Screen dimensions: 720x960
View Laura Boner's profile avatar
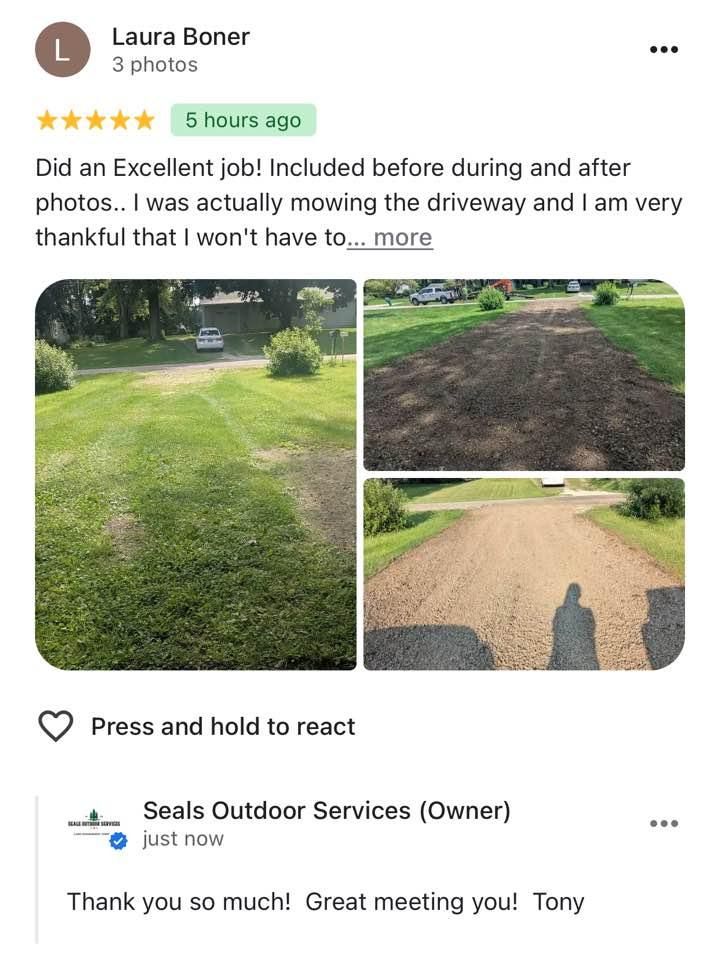(x=62, y=50)
